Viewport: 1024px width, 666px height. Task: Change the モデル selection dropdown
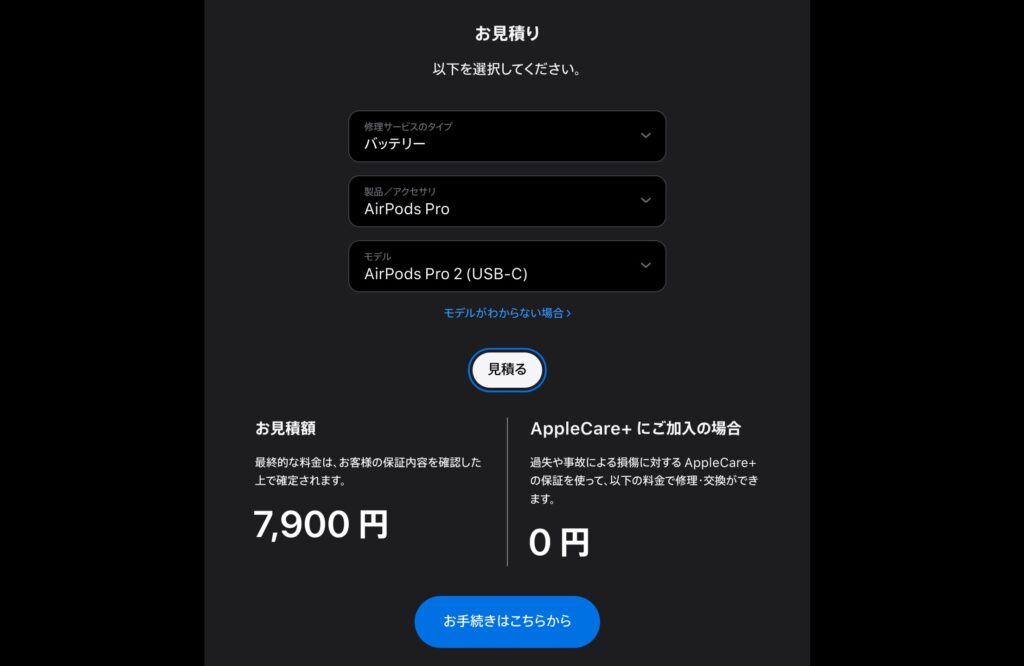tap(507, 266)
